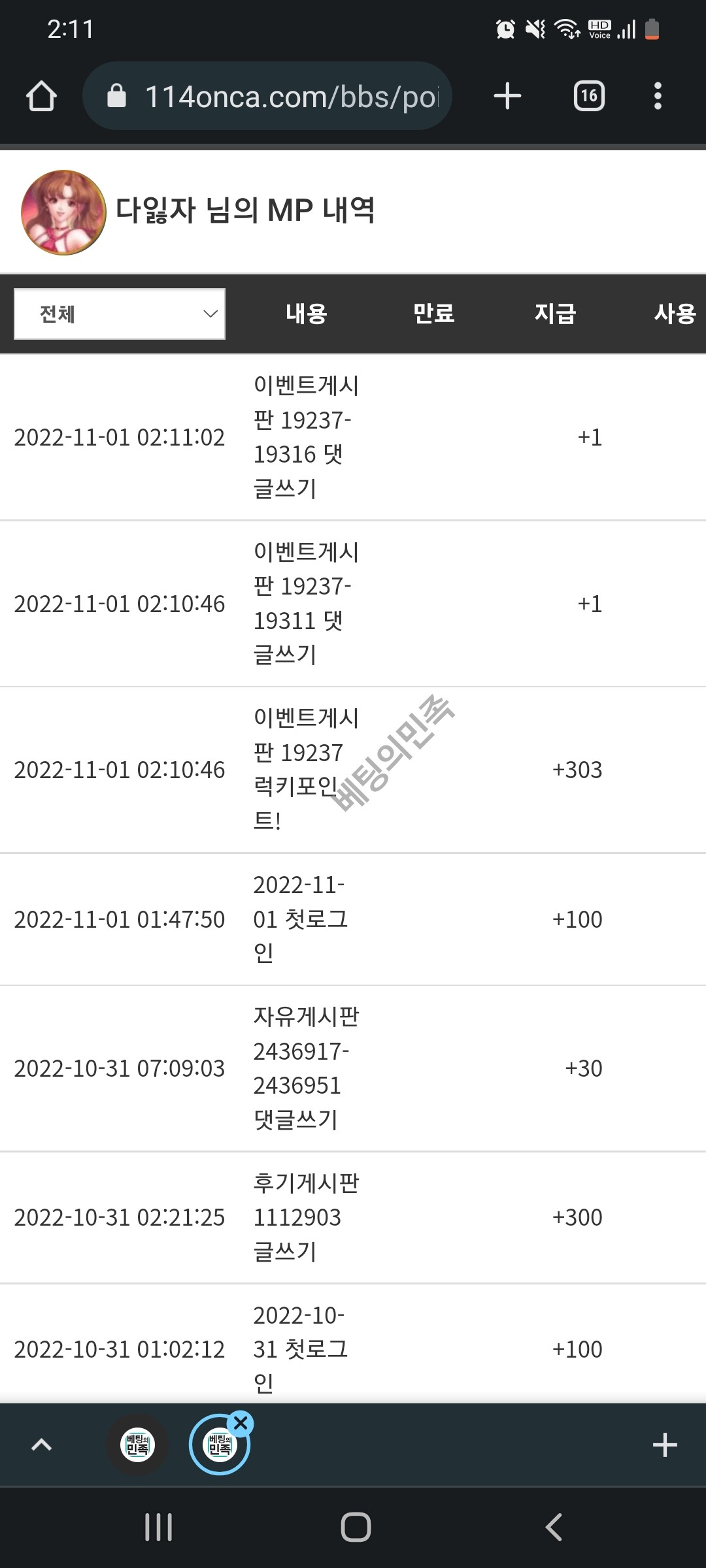This screenshot has width=706, height=1568.
Task: Open the browser overflow menu
Action: pos(658,96)
